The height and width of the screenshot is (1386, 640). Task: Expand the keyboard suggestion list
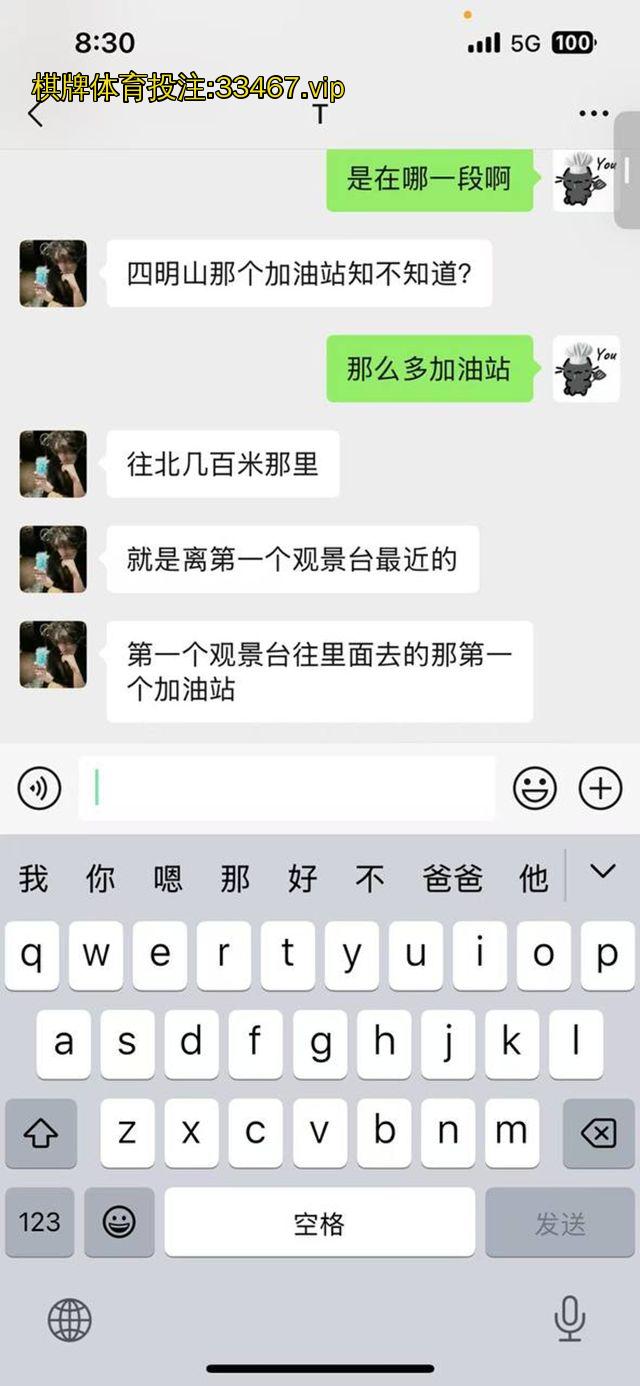coord(602,872)
